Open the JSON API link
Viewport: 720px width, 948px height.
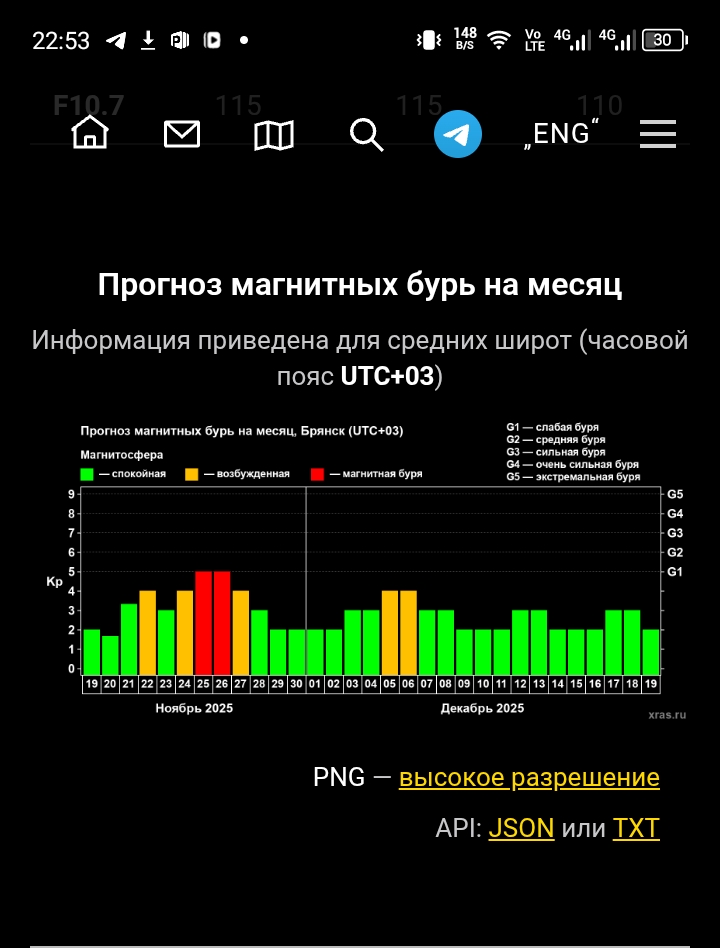point(521,829)
